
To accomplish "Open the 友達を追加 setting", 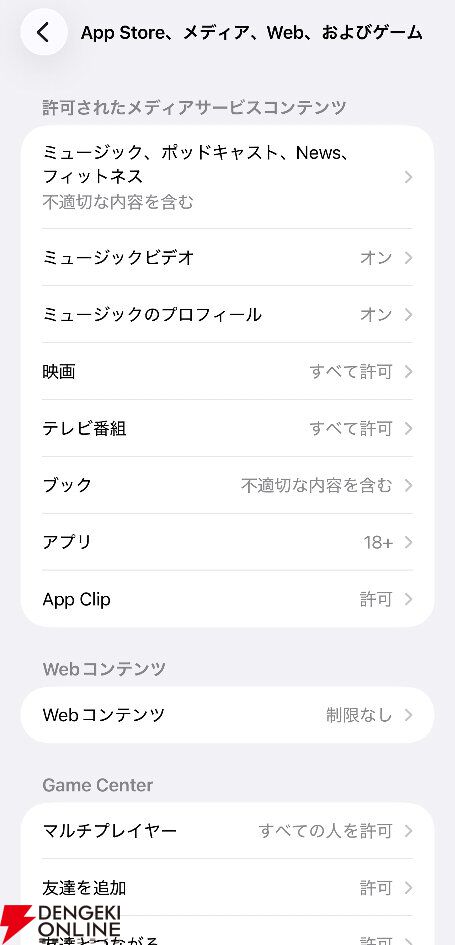I will click(x=227, y=888).
